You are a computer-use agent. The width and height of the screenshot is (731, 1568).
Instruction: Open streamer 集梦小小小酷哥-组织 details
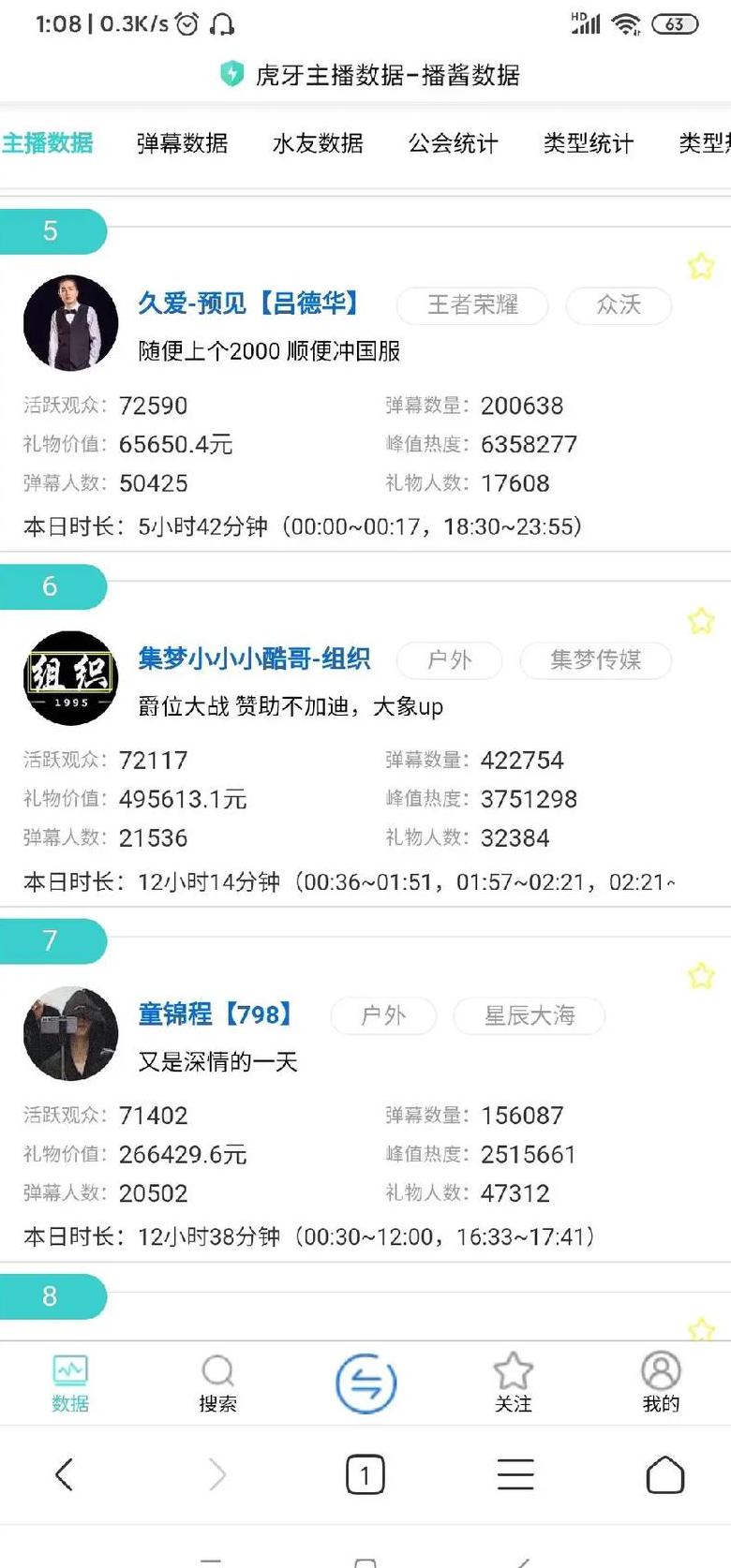point(254,658)
